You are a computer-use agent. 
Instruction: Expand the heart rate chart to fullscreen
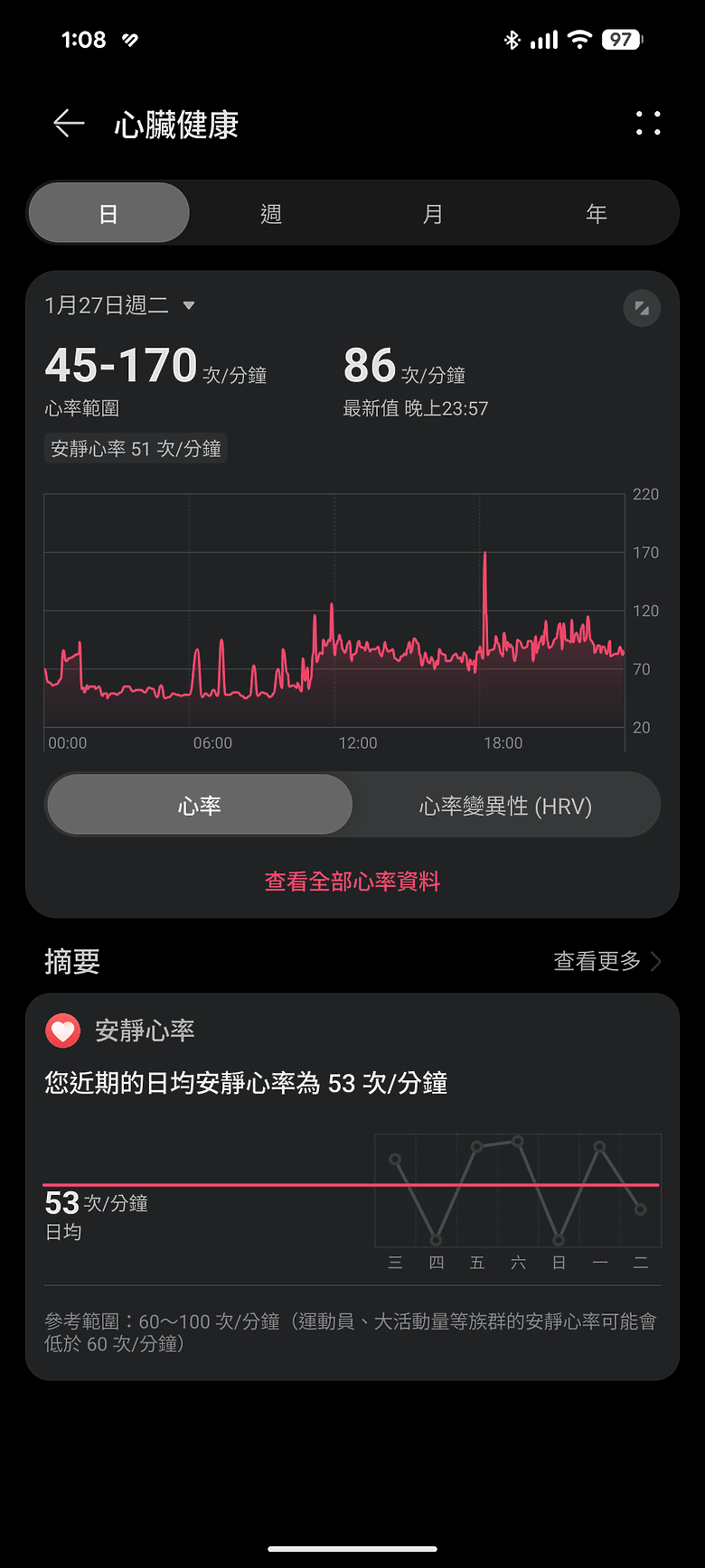pos(642,308)
